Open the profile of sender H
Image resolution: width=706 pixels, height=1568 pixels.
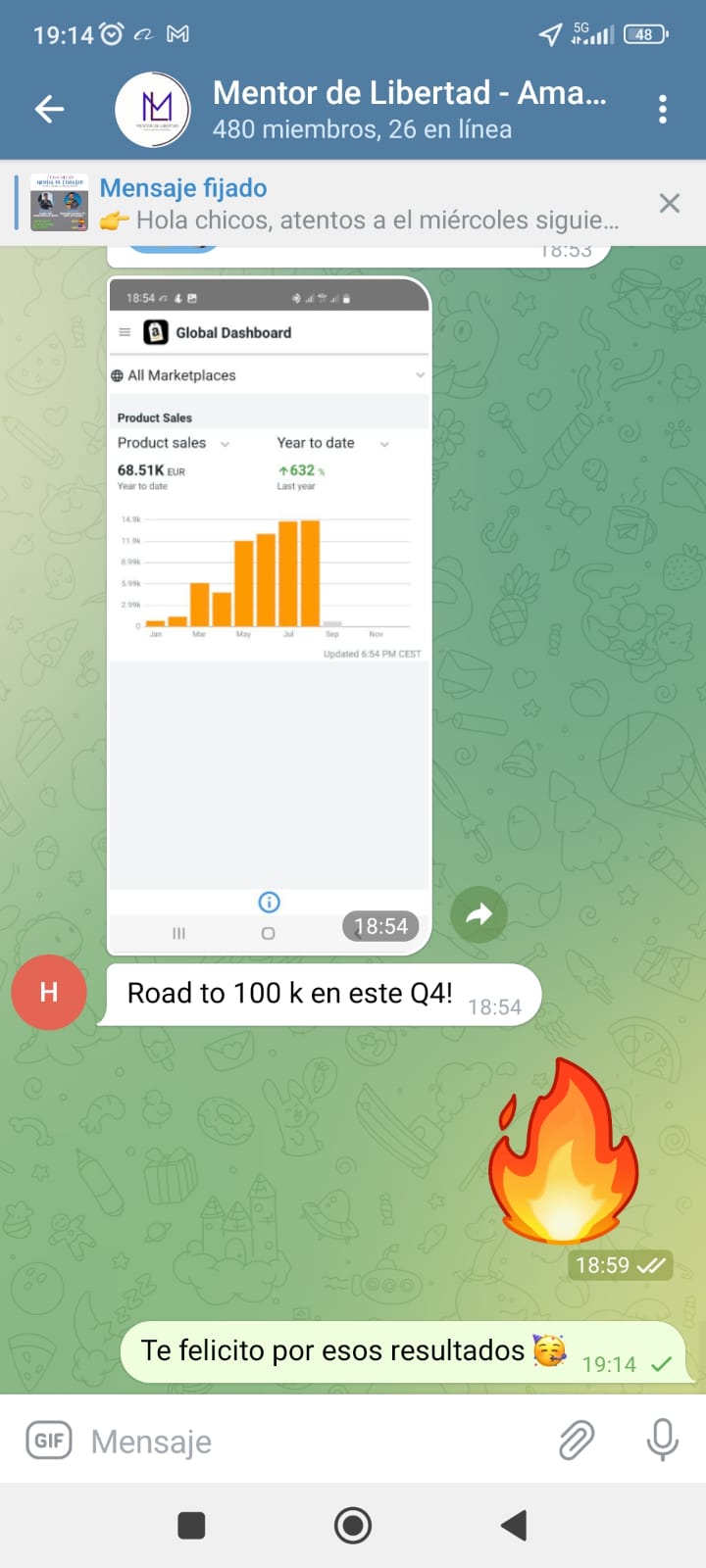point(49,993)
